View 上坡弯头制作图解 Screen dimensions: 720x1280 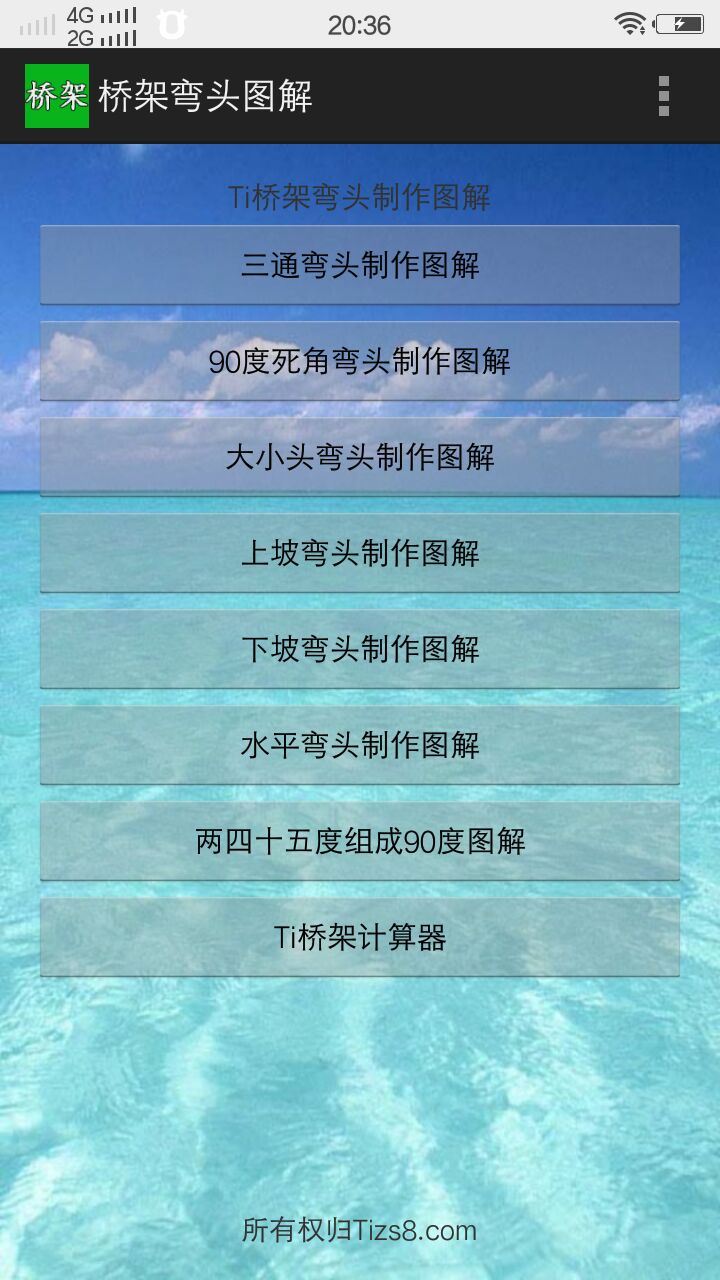(360, 553)
